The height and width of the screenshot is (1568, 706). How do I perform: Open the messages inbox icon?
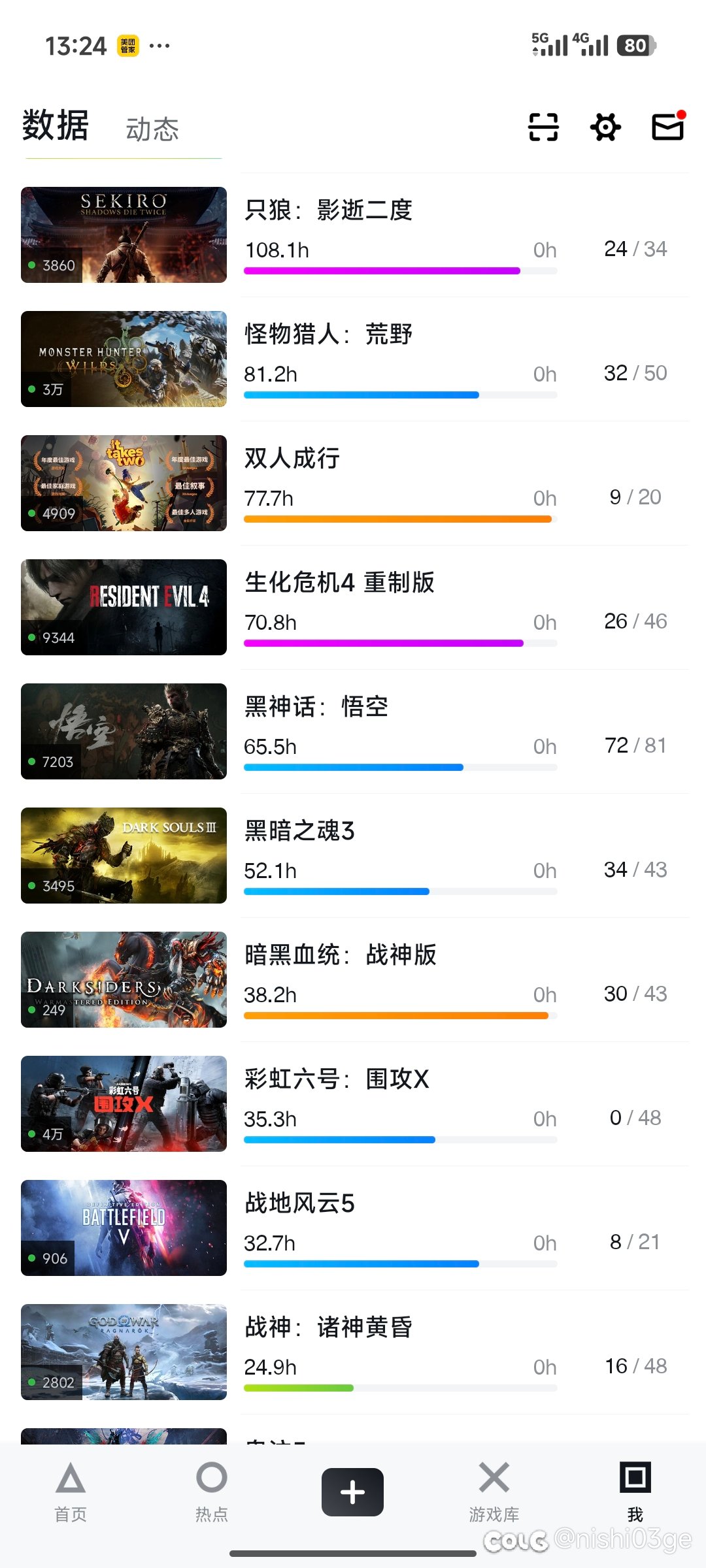pos(667,127)
